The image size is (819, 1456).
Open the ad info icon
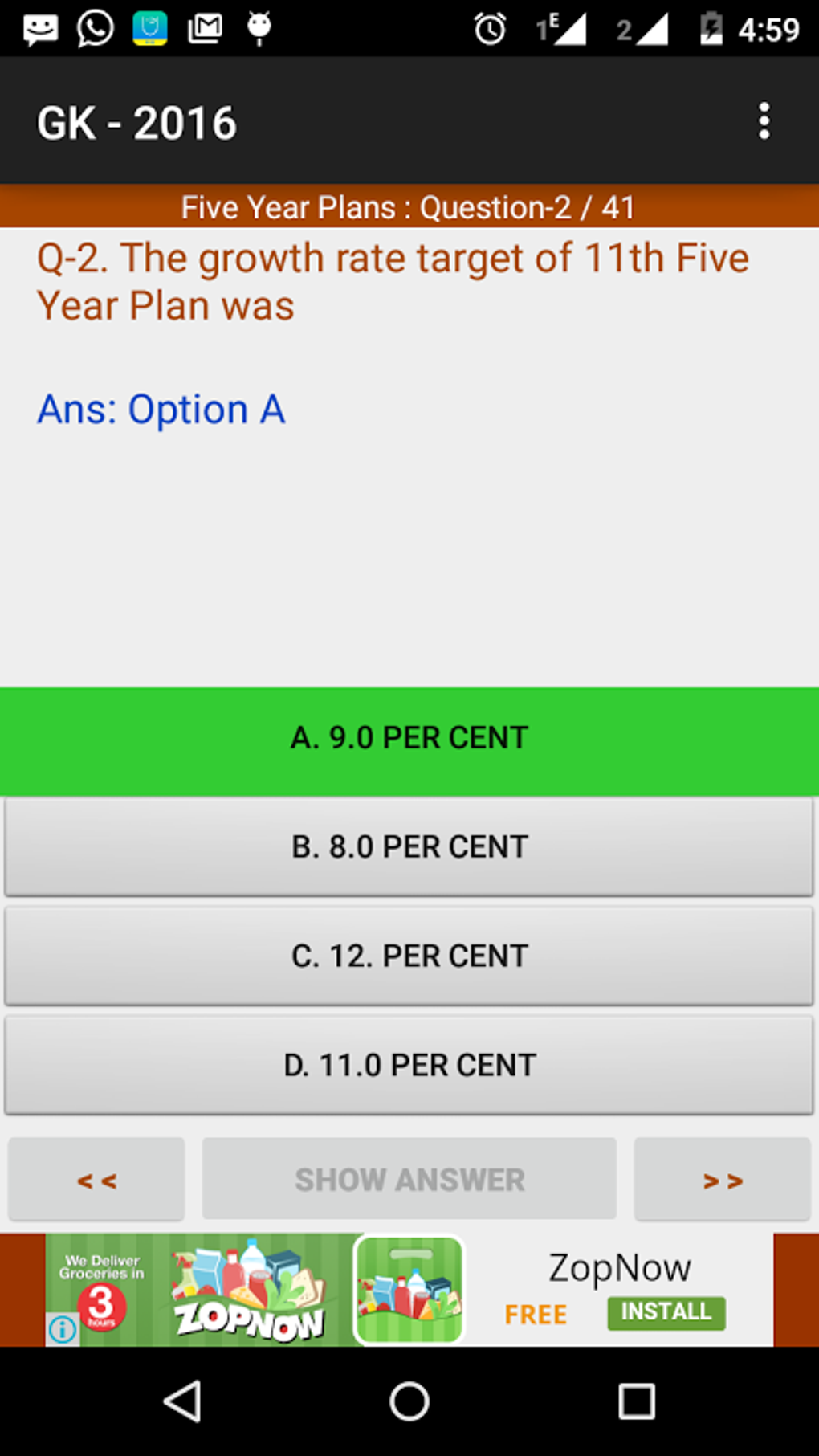(x=63, y=1329)
